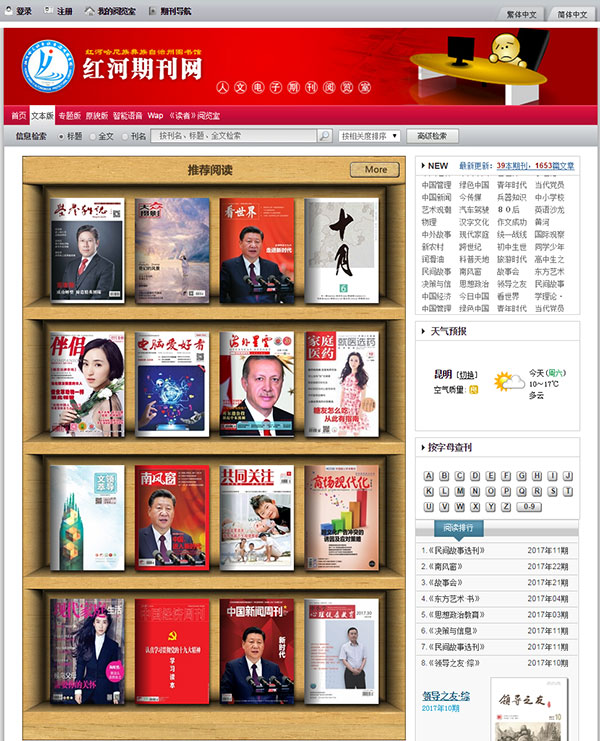Select the 全文 search scope radio
This screenshot has height=741, width=600.
tap(101, 136)
